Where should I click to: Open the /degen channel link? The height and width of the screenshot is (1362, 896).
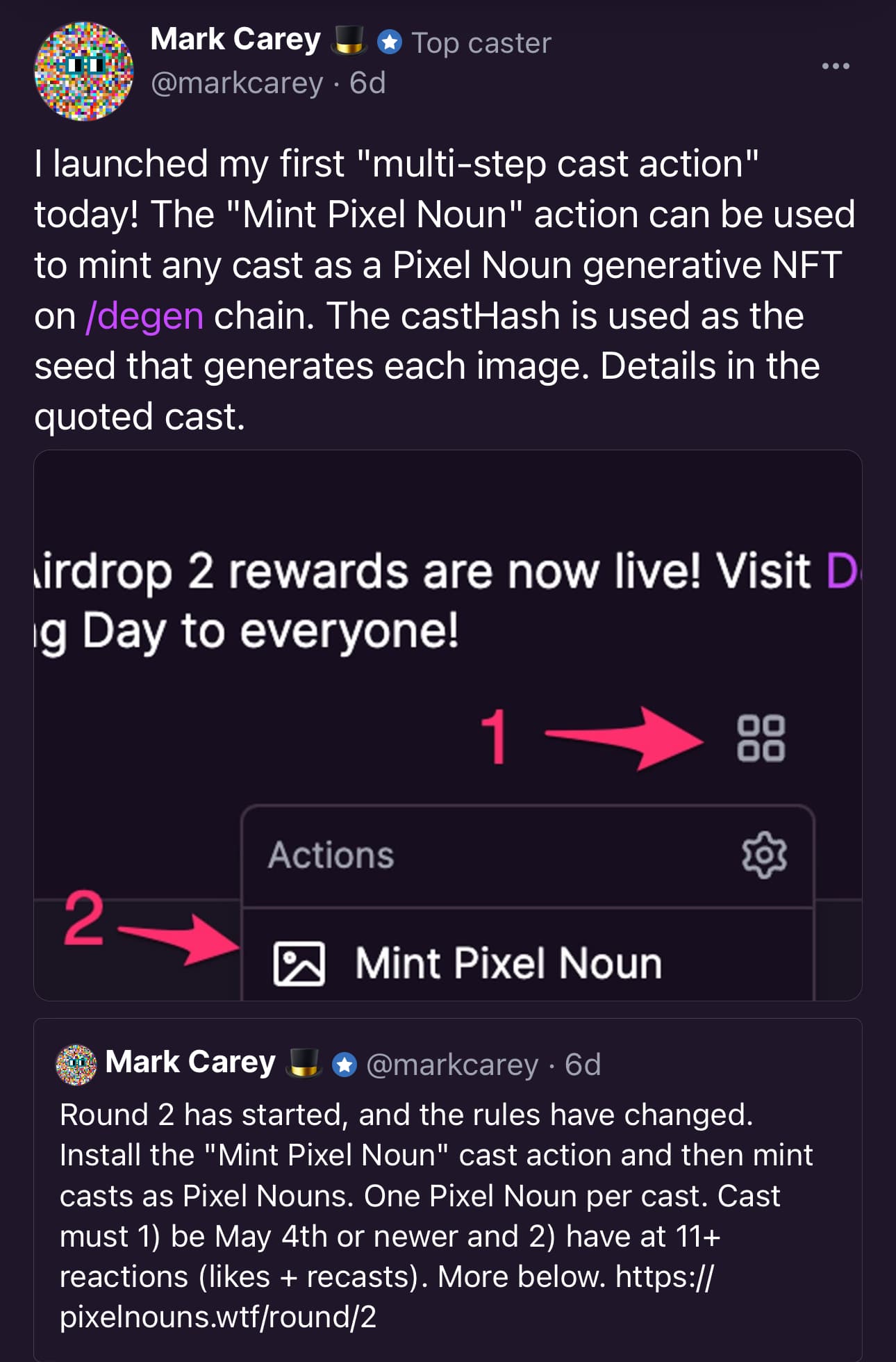coord(144,316)
